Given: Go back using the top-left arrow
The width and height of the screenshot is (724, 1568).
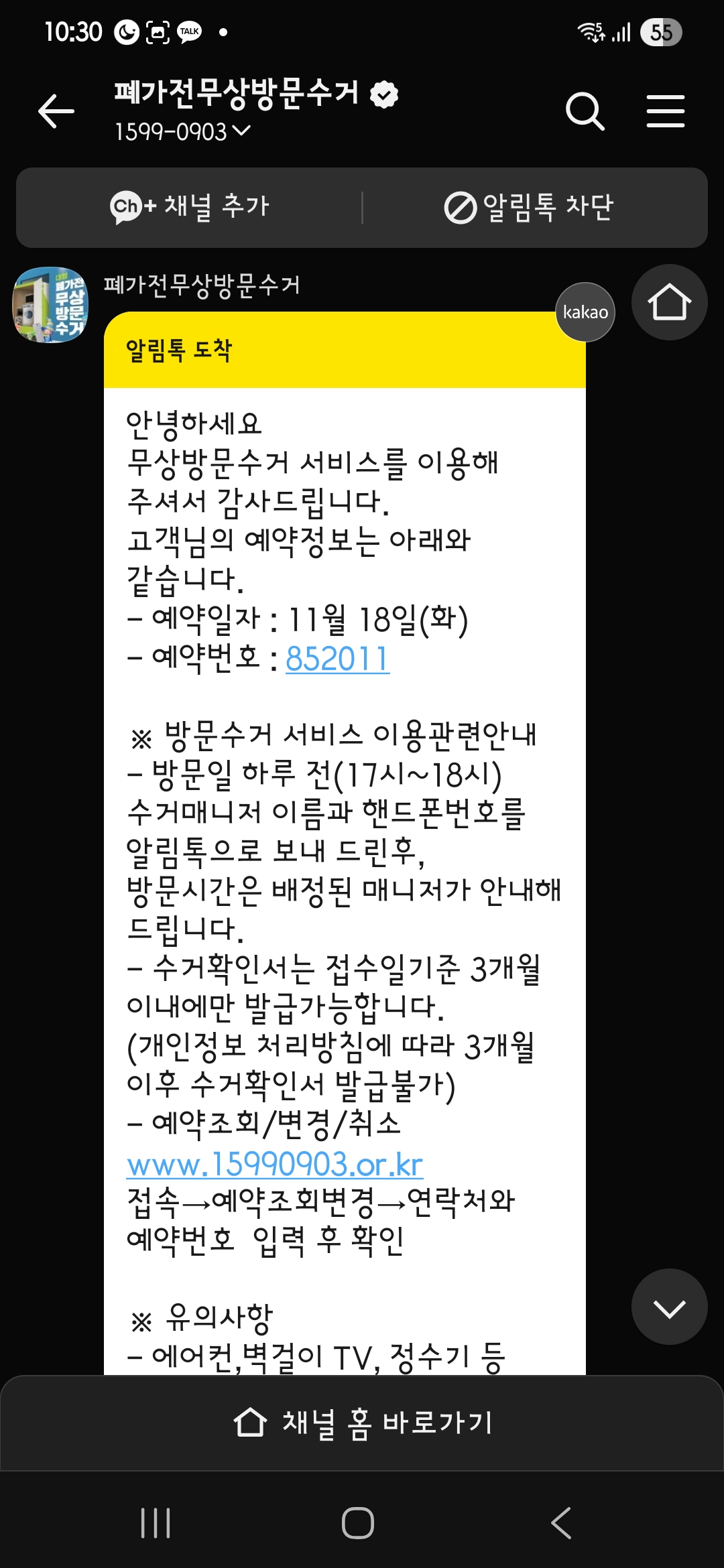Looking at the screenshot, I should 56,111.
